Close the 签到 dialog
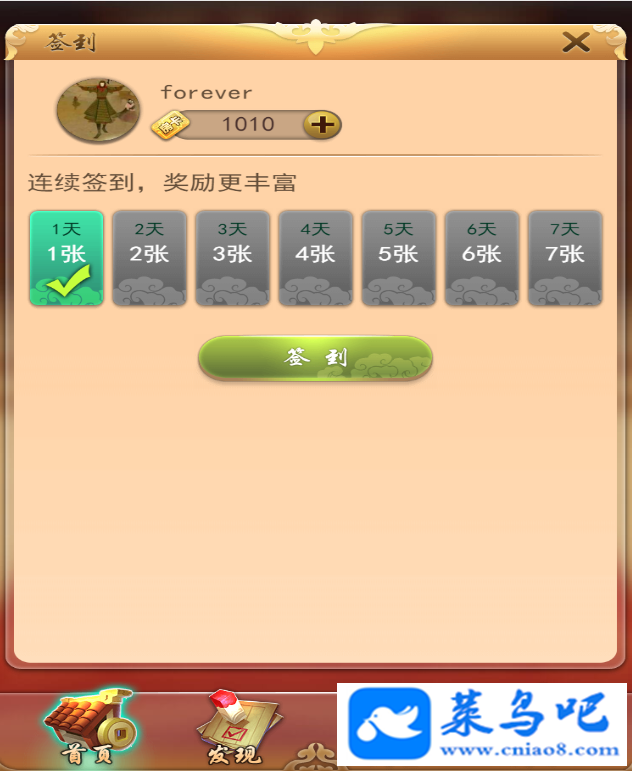This screenshot has height=771, width=632. (x=575, y=42)
